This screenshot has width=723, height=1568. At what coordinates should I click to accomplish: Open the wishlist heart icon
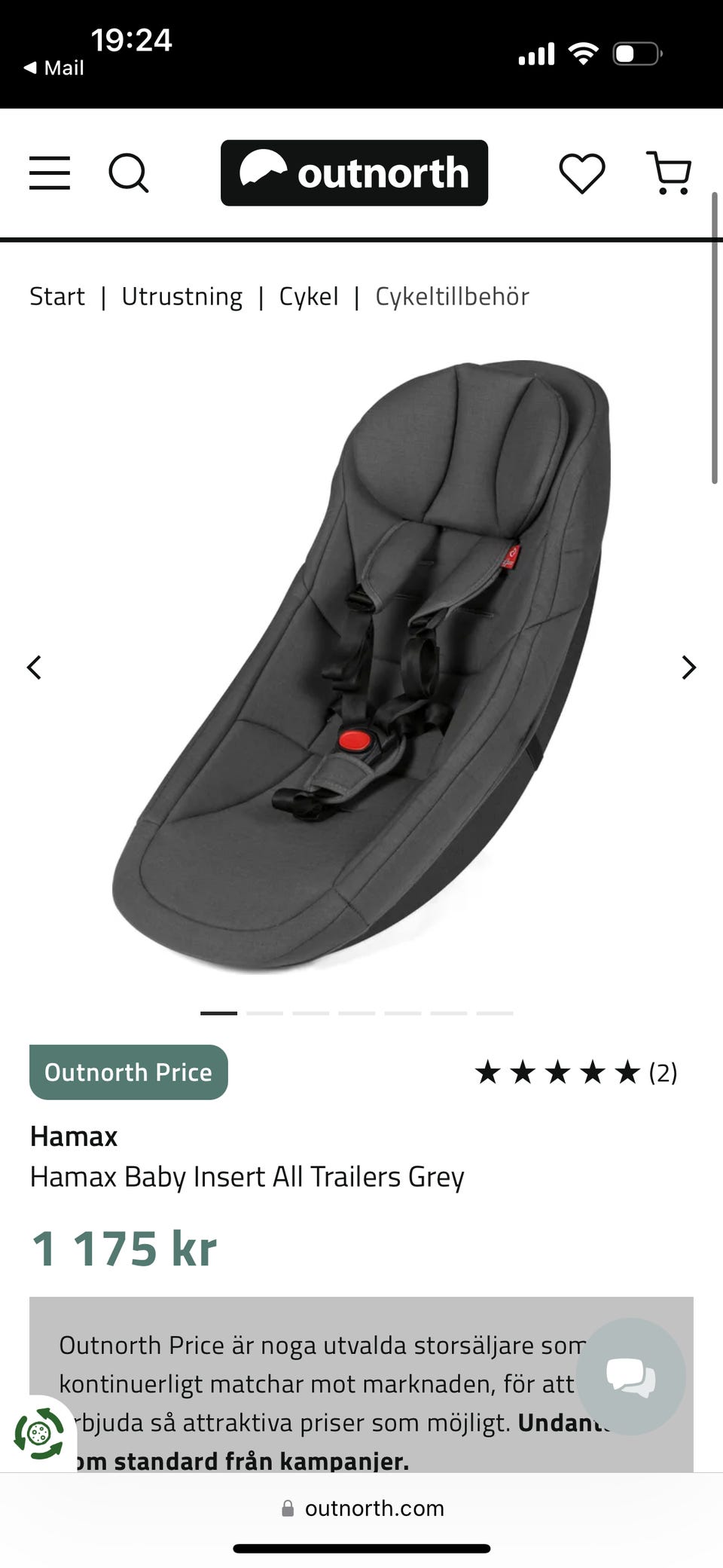pyautogui.click(x=582, y=173)
